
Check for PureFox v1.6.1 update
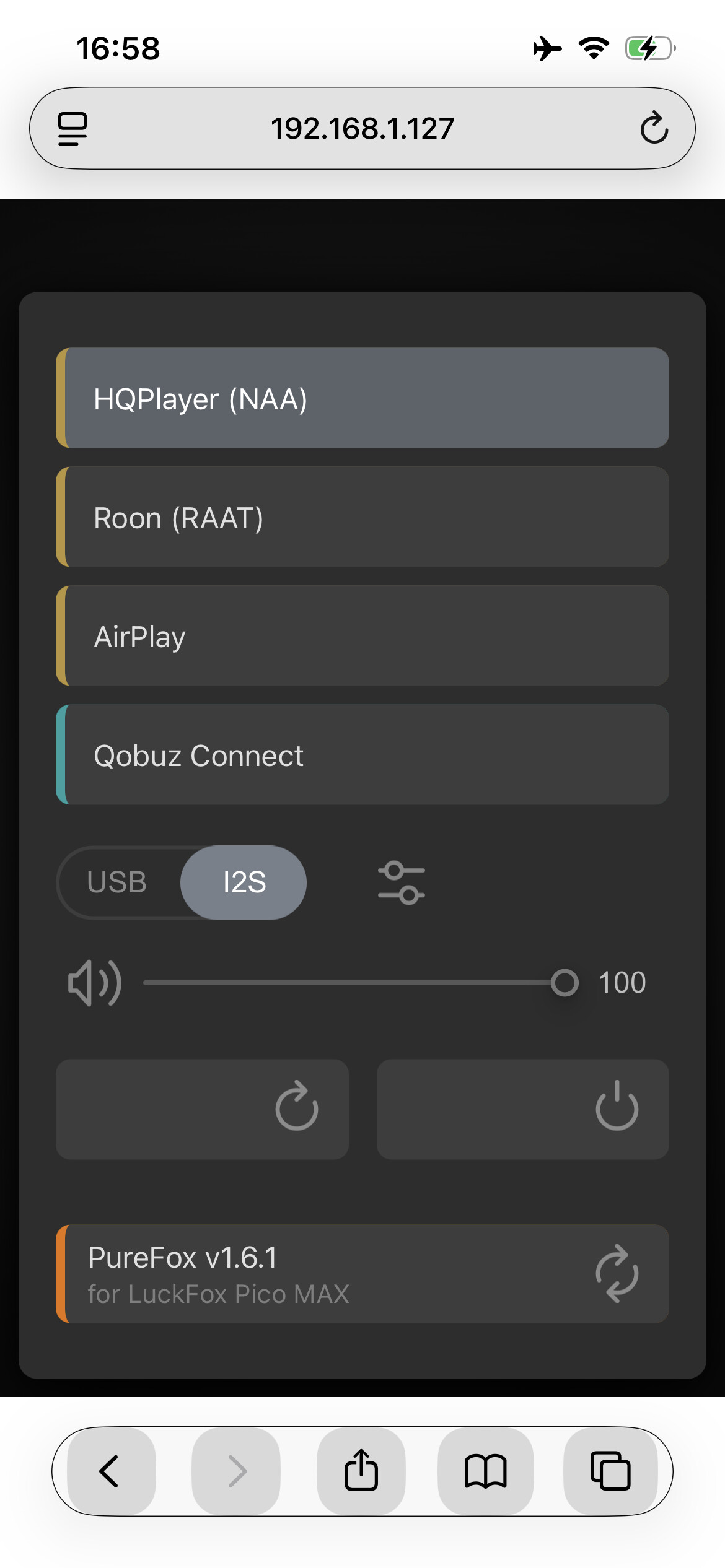point(617,1273)
